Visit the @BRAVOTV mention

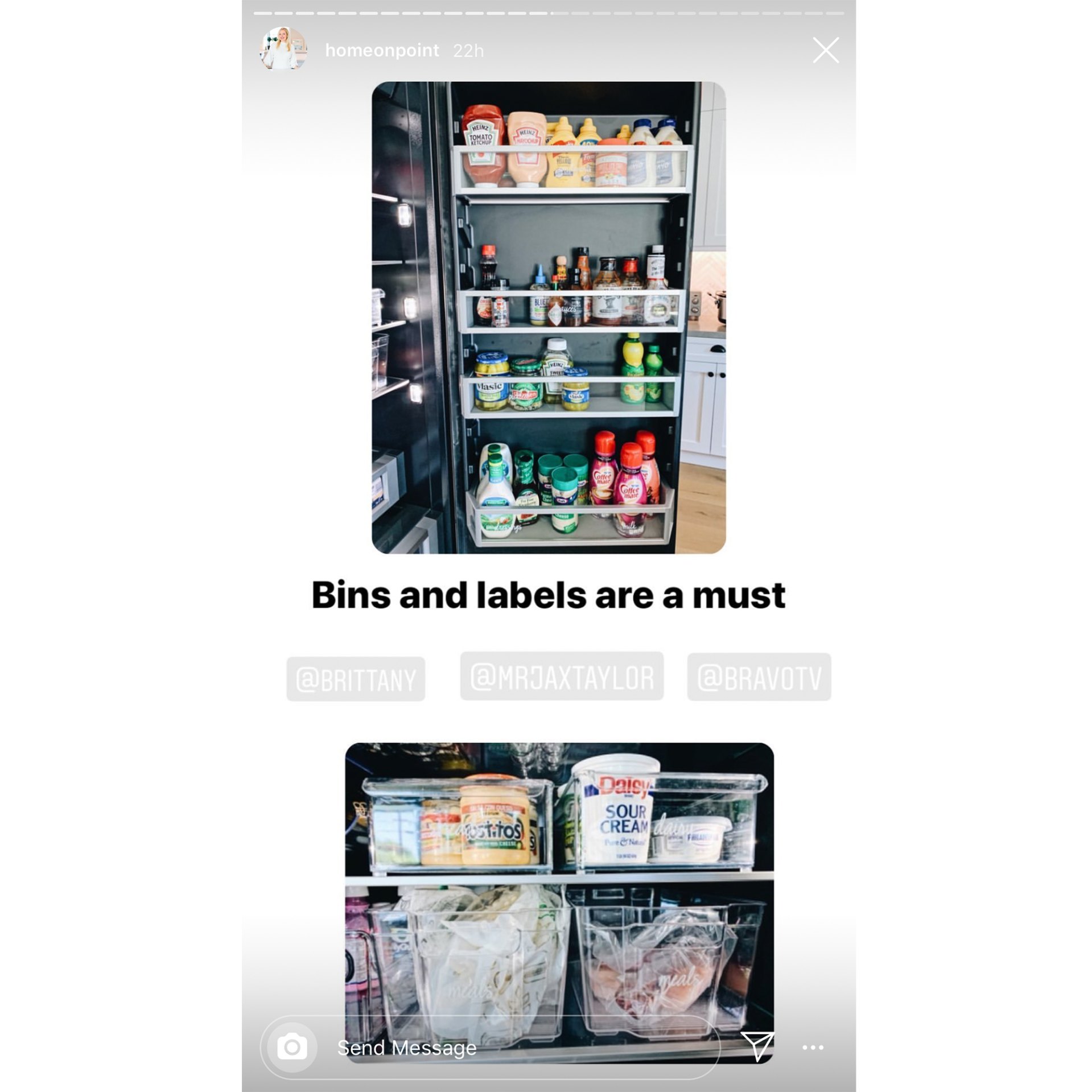click(759, 677)
